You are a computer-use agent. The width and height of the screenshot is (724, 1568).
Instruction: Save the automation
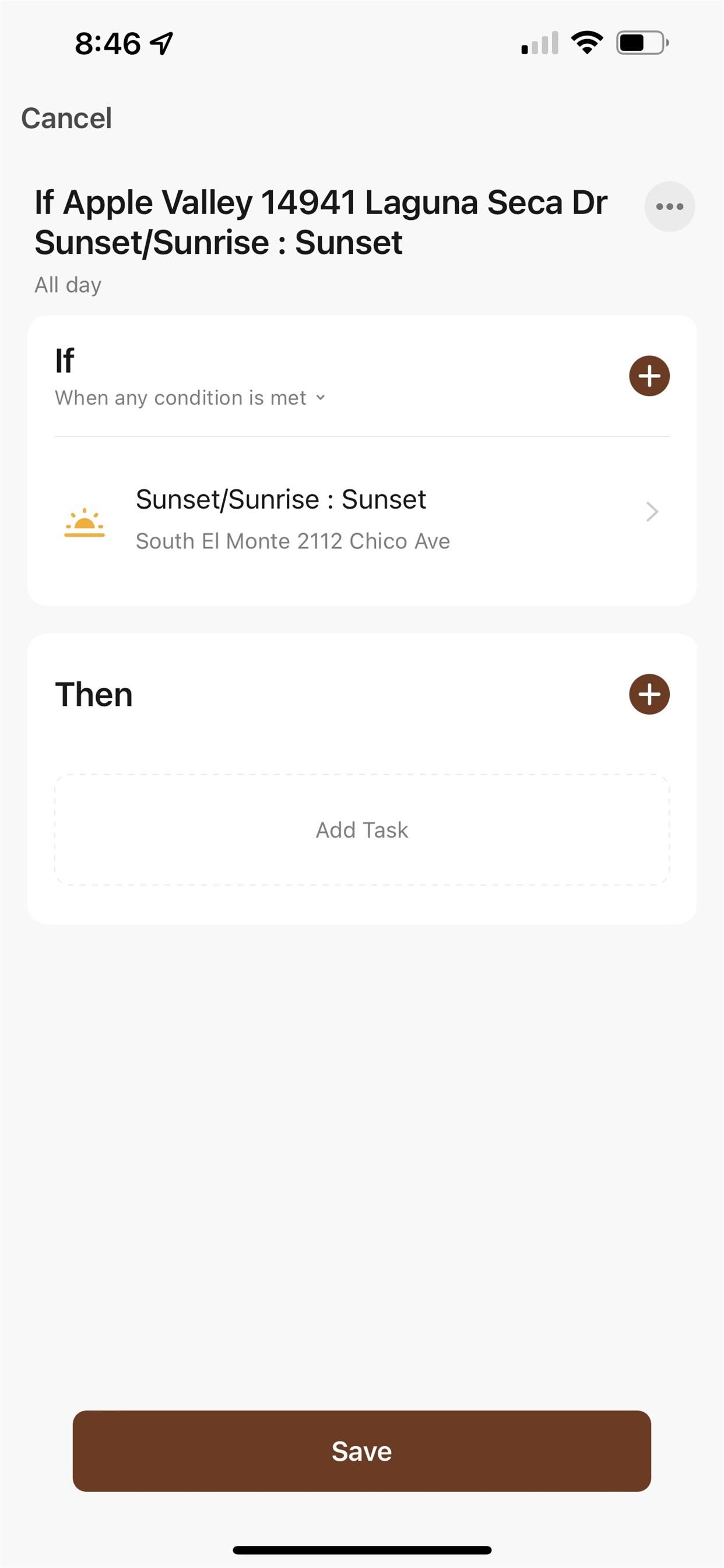tap(362, 1451)
